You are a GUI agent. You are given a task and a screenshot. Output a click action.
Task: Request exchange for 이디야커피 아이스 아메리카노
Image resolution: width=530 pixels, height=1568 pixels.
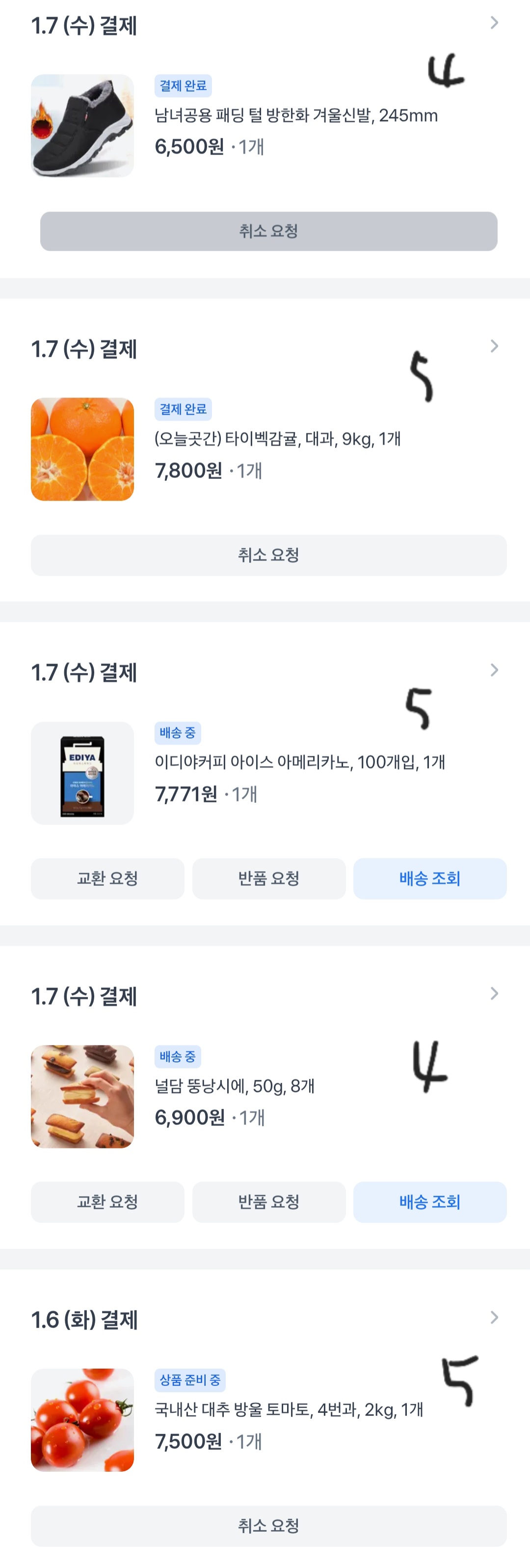point(107,878)
